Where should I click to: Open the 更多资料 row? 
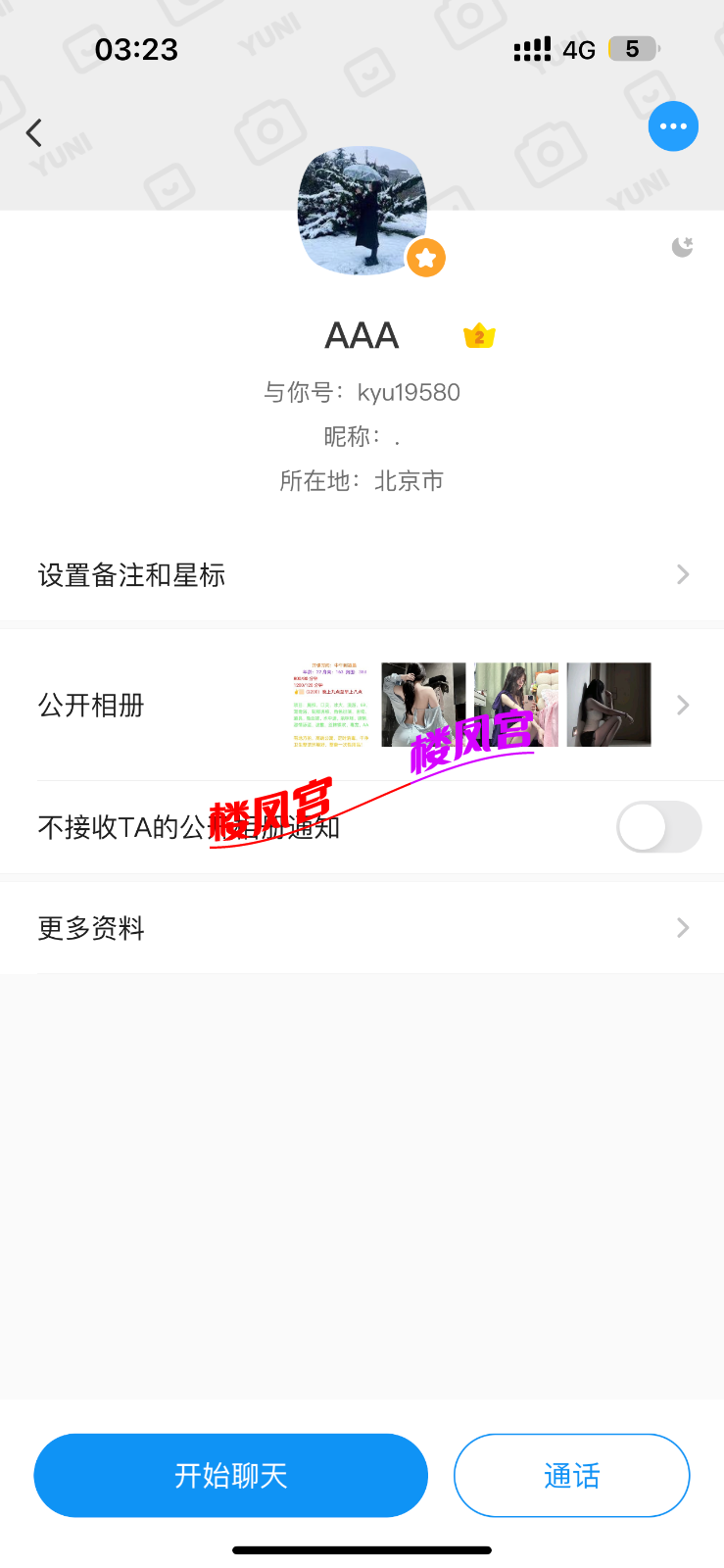(x=91, y=928)
